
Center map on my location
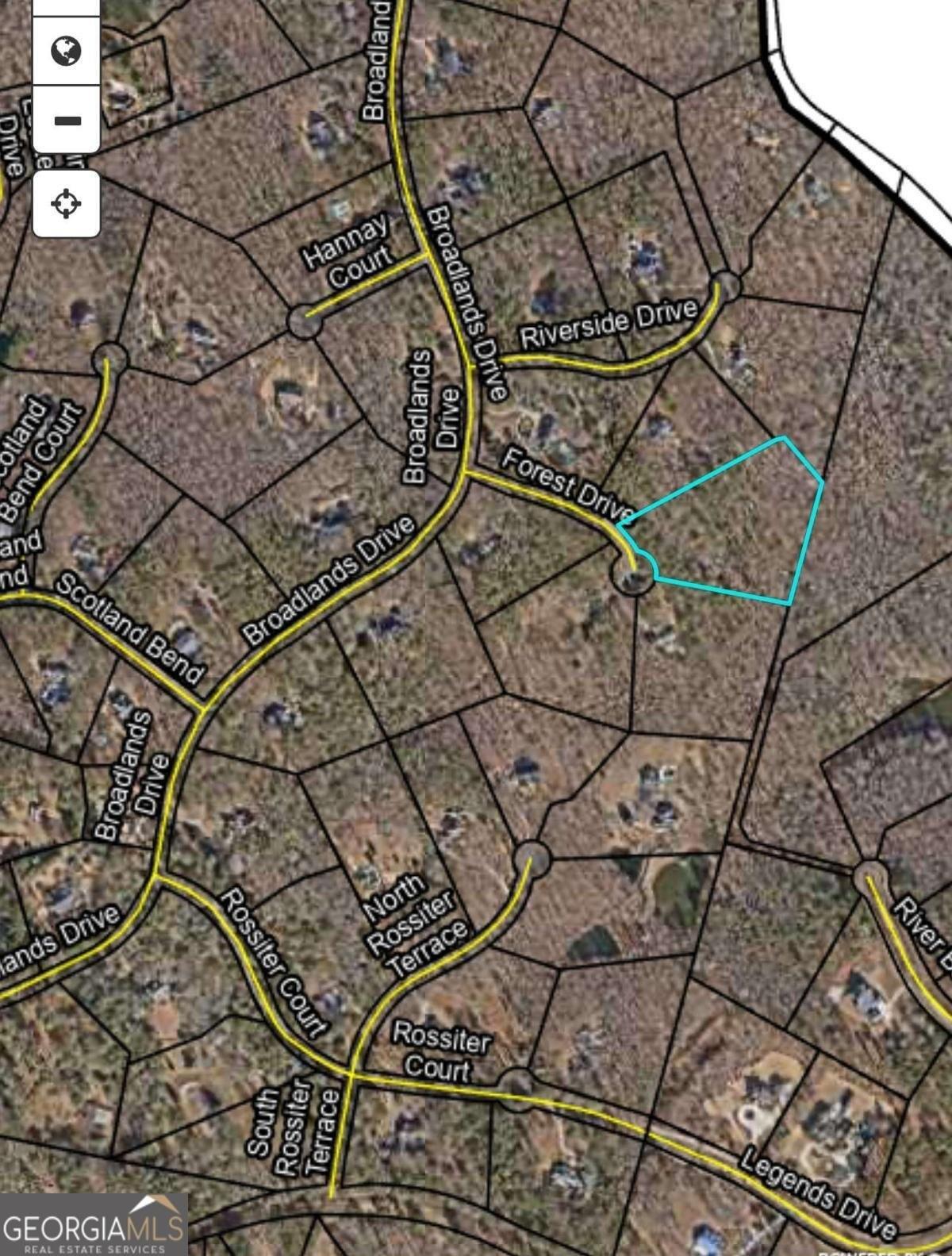pyautogui.click(x=67, y=204)
